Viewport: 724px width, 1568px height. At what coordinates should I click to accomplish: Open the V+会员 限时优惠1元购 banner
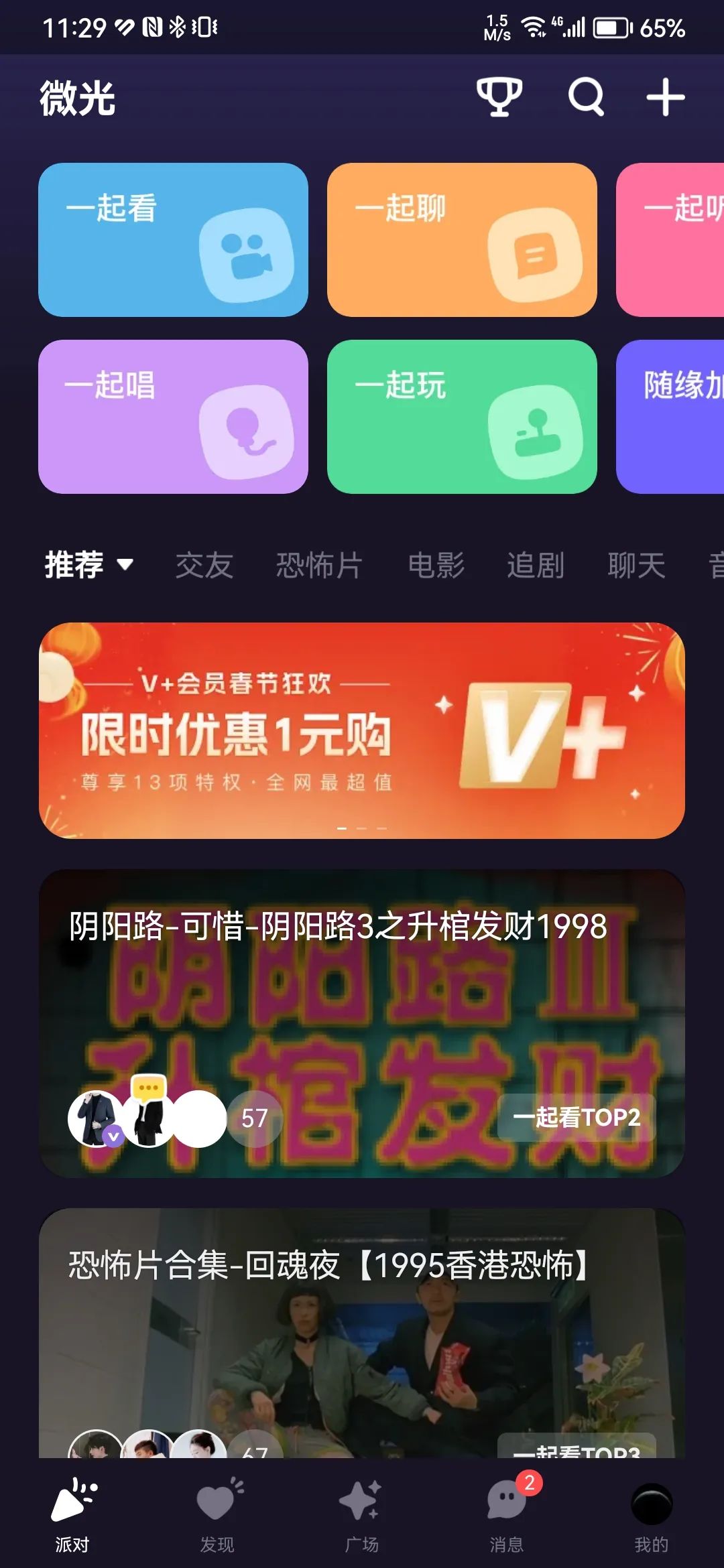click(362, 730)
